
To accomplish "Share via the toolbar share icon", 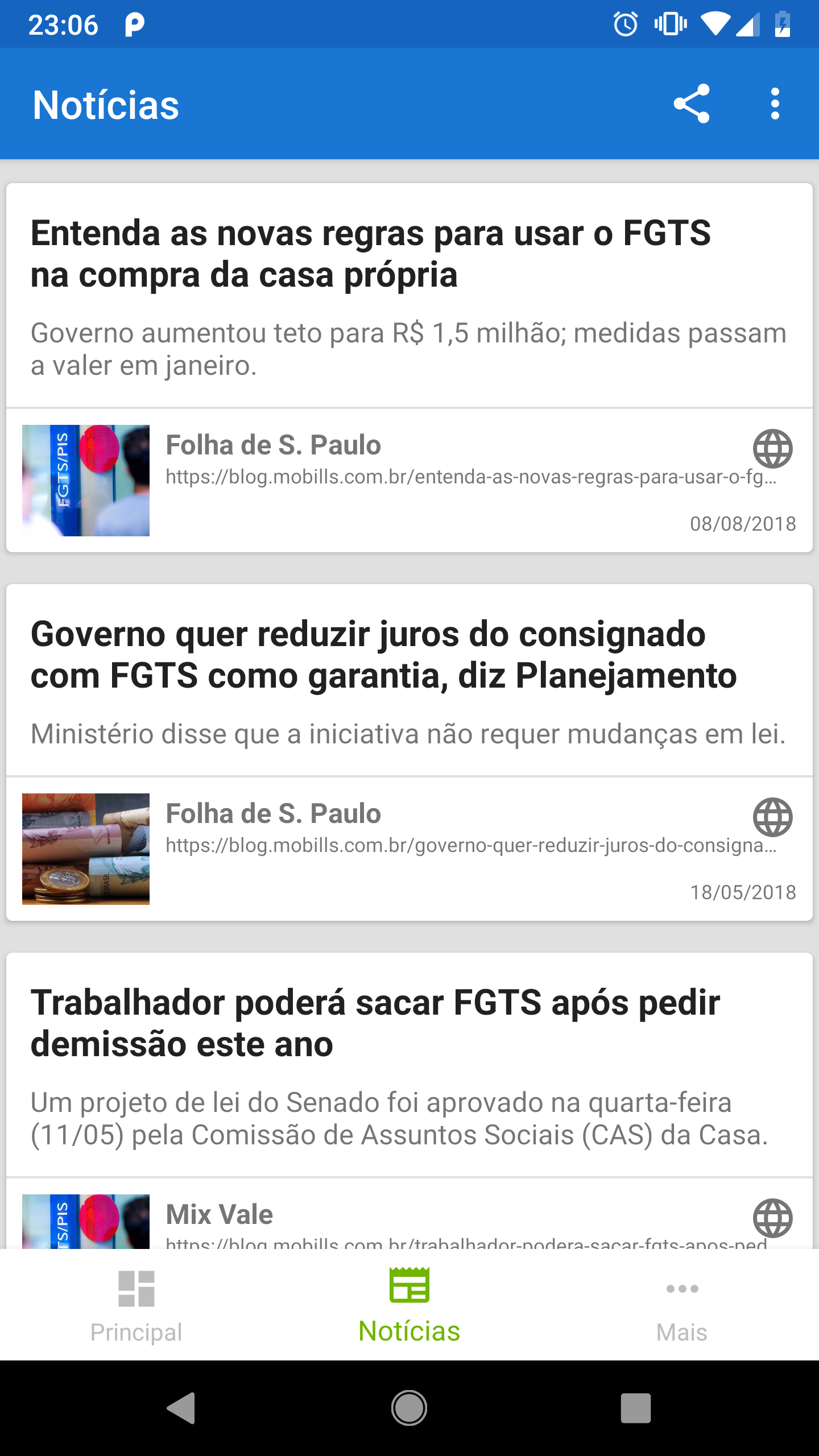I will pyautogui.click(x=692, y=104).
